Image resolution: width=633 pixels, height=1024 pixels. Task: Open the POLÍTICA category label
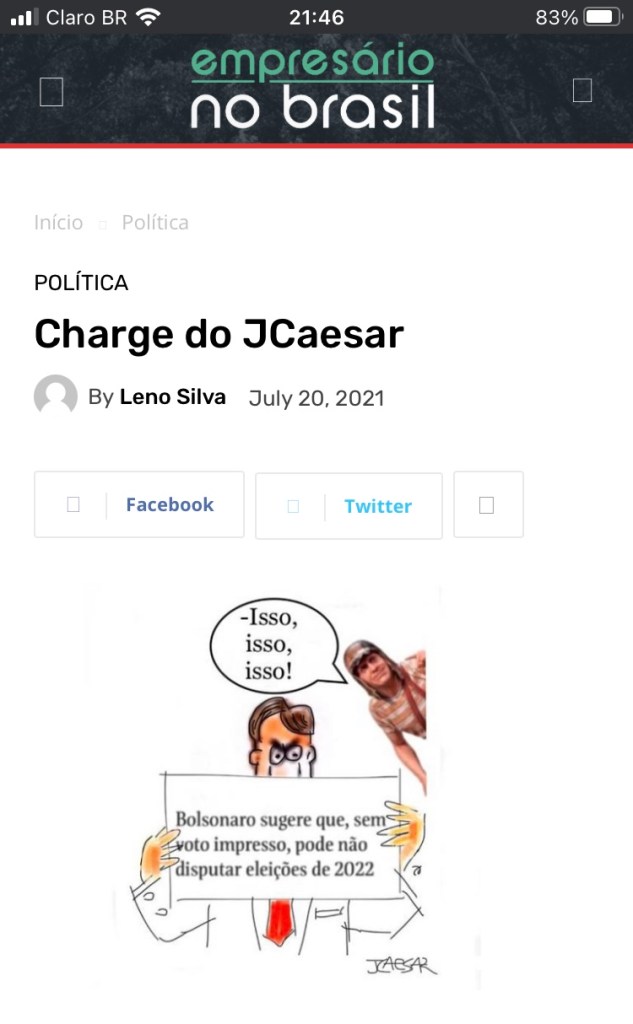point(81,283)
